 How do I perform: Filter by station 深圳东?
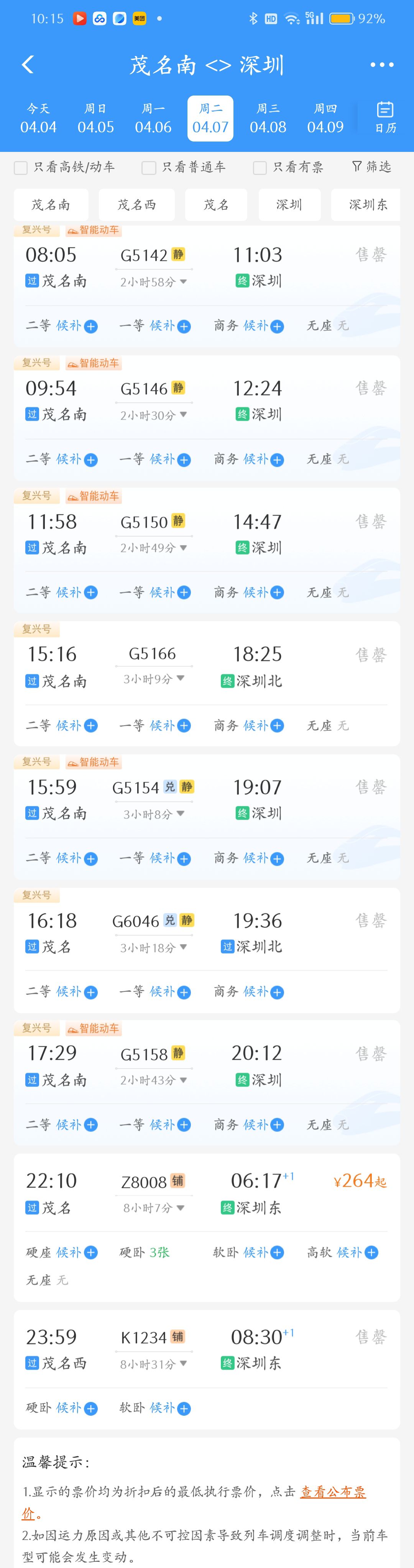pyautogui.click(x=367, y=204)
